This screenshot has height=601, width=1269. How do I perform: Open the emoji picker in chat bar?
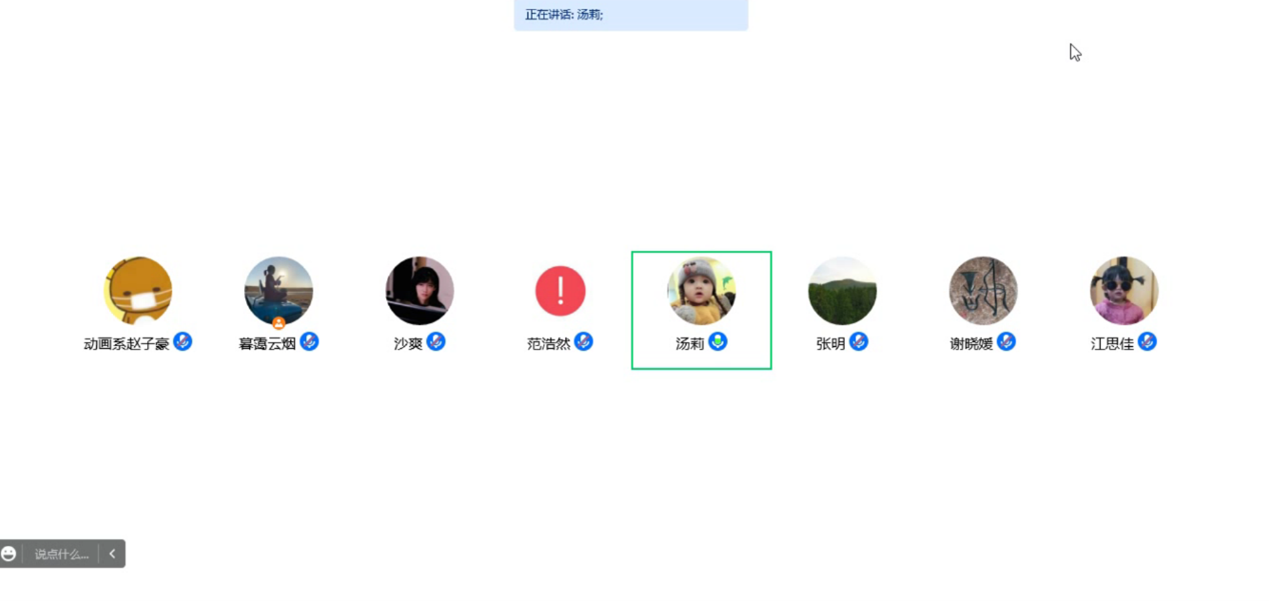(9, 554)
